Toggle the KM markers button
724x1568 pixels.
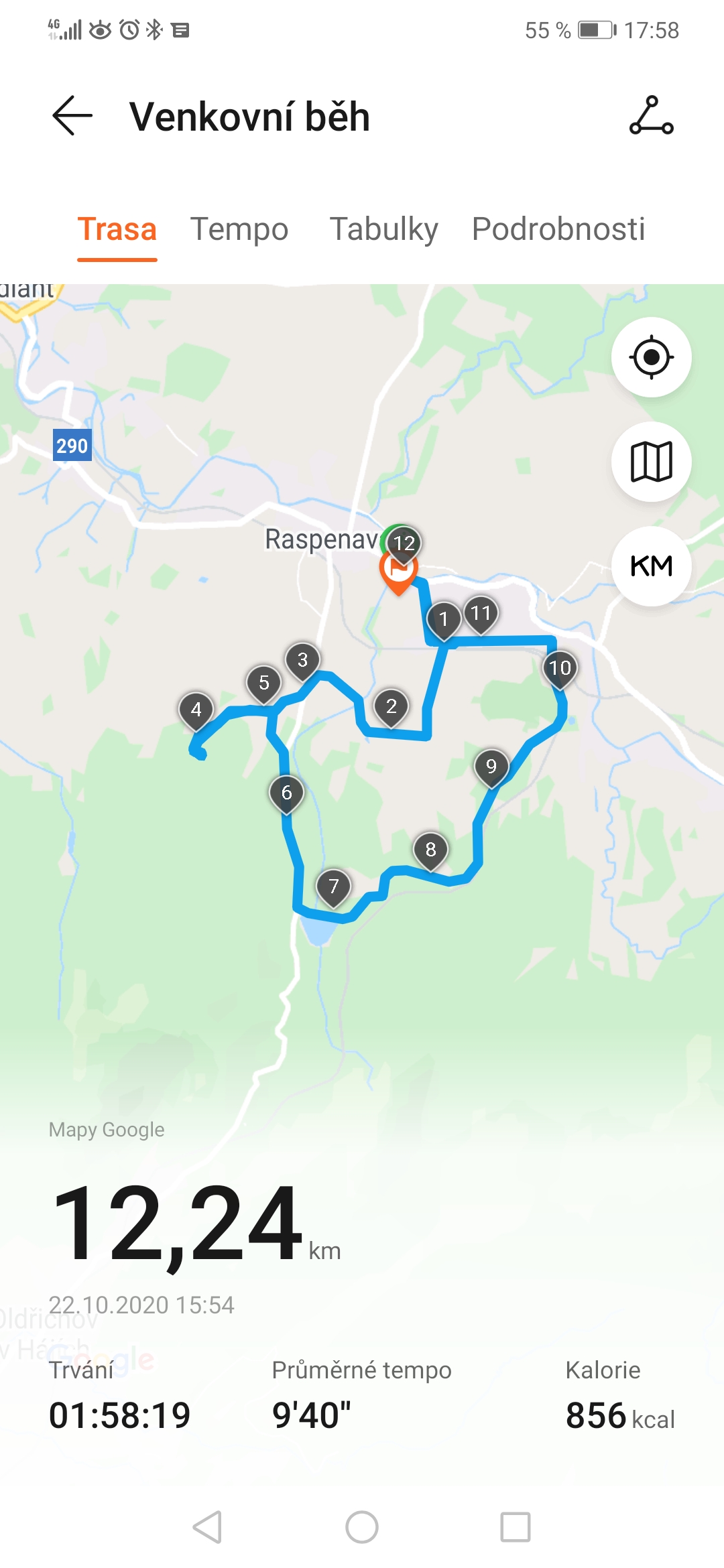pos(652,566)
